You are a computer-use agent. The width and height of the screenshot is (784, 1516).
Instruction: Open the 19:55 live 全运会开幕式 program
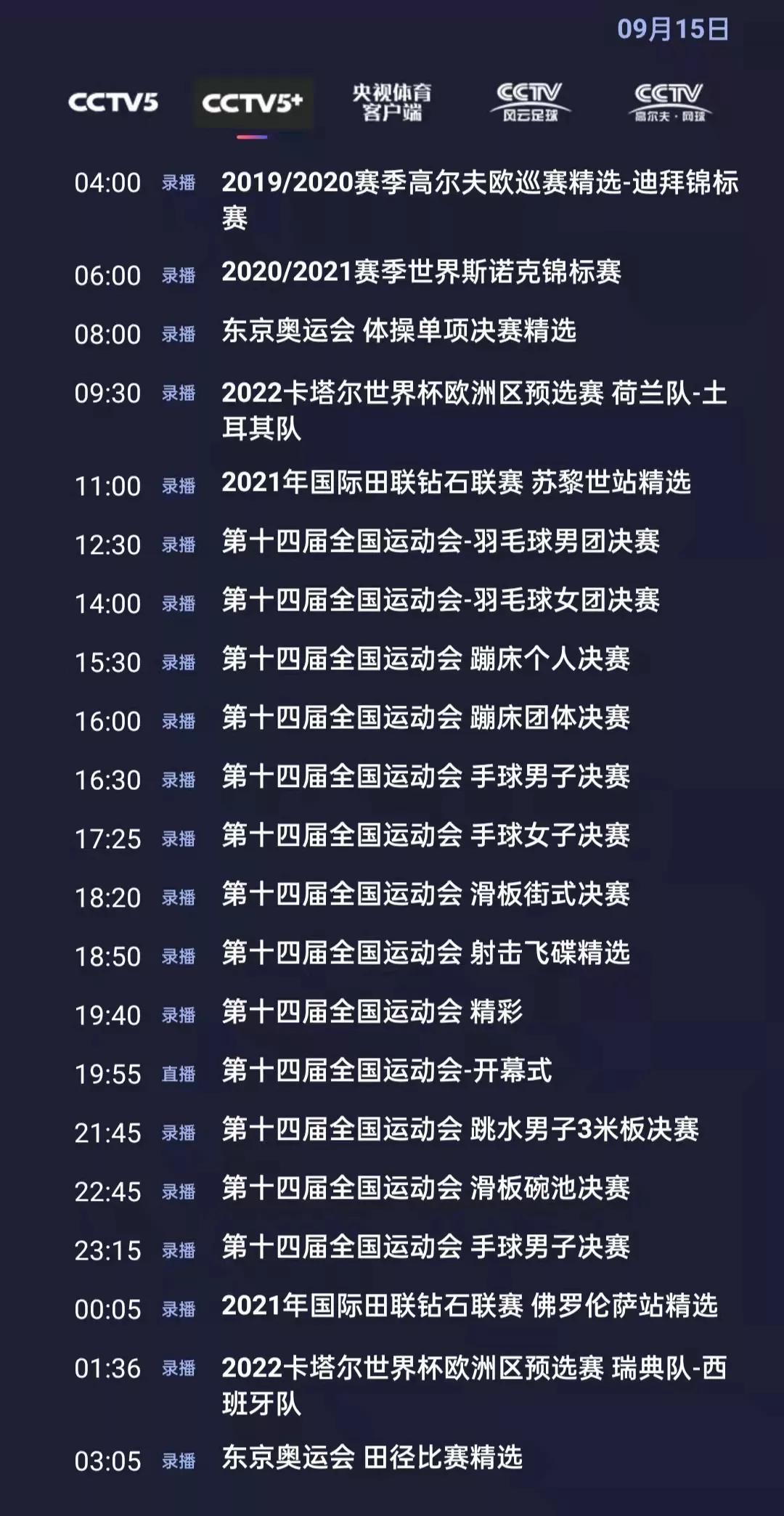coord(386,1071)
